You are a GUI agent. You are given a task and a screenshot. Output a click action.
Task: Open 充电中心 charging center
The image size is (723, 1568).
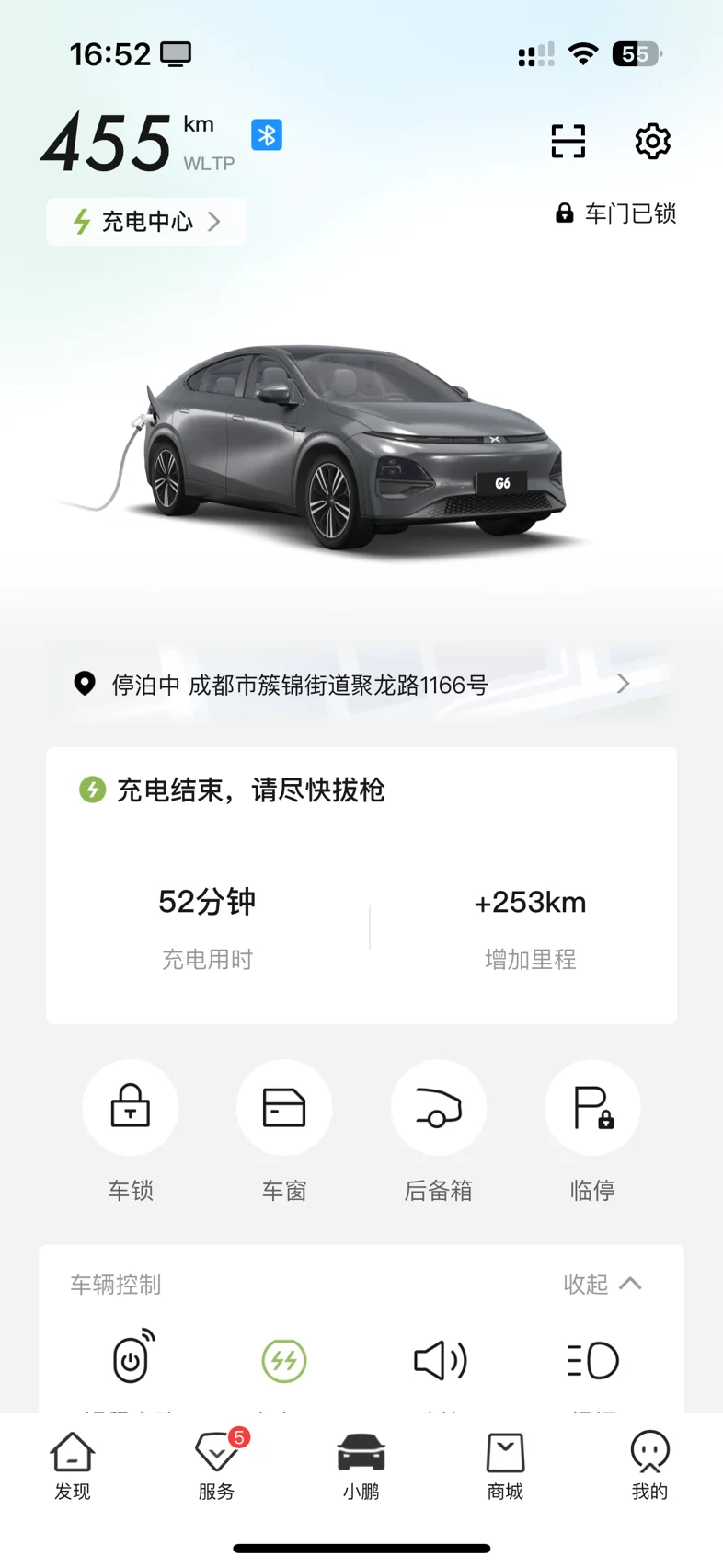[x=146, y=222]
